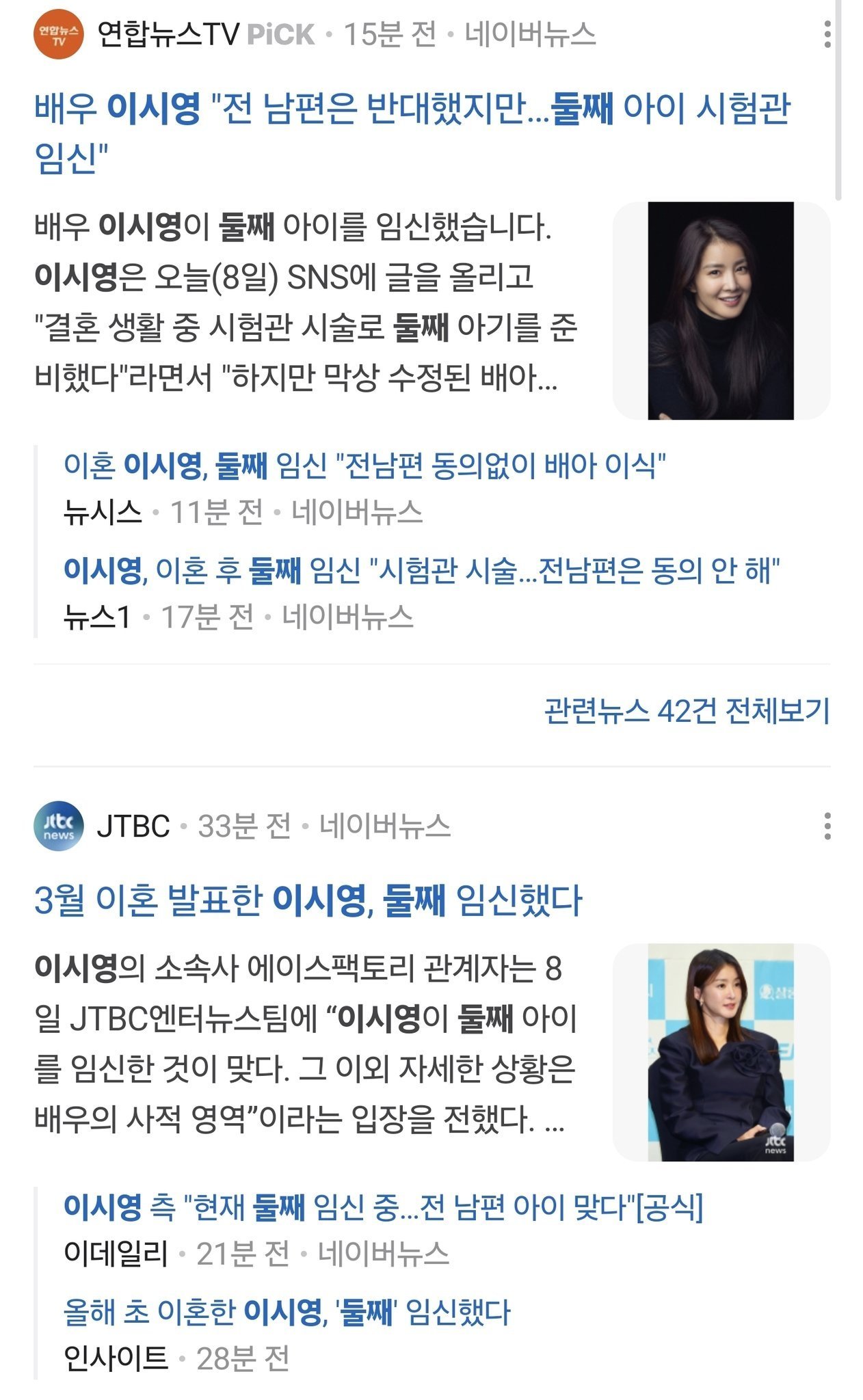Open overflow menu for the JTBC article
This screenshot has width=863, height=1400.
(x=827, y=826)
